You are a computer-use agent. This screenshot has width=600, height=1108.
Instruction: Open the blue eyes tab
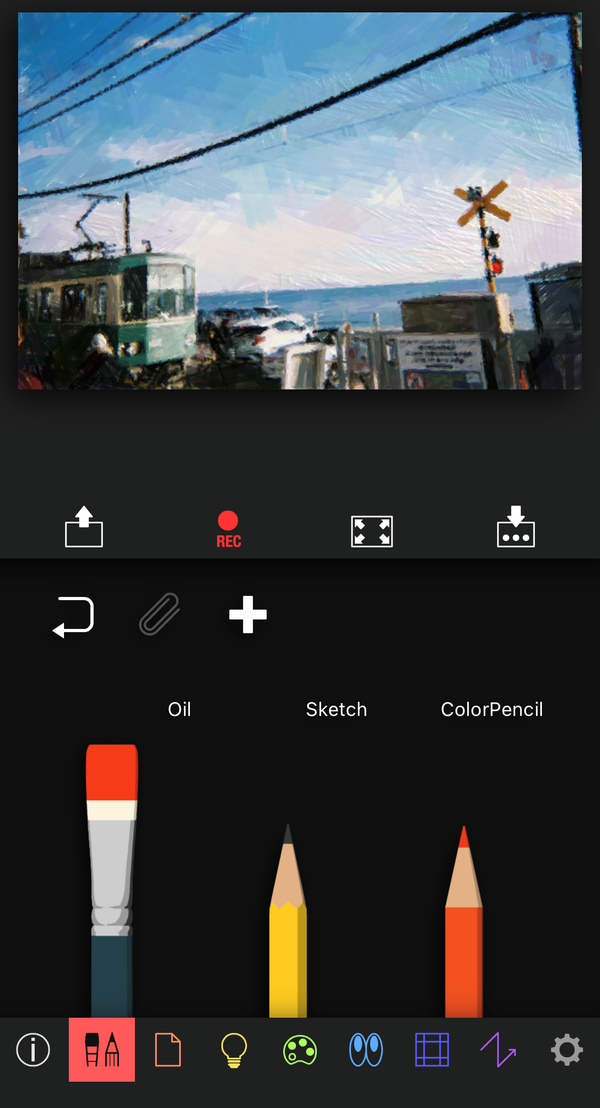click(x=365, y=1050)
